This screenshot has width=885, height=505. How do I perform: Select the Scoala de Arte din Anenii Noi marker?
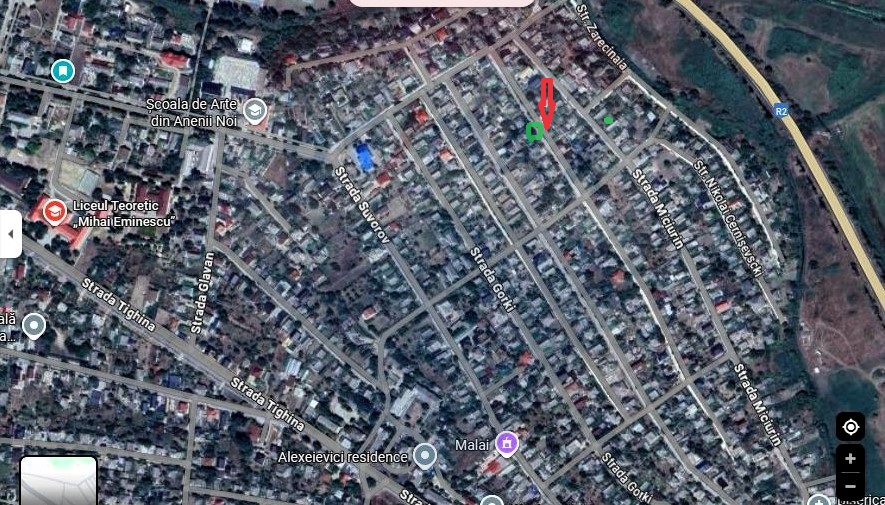click(x=255, y=110)
